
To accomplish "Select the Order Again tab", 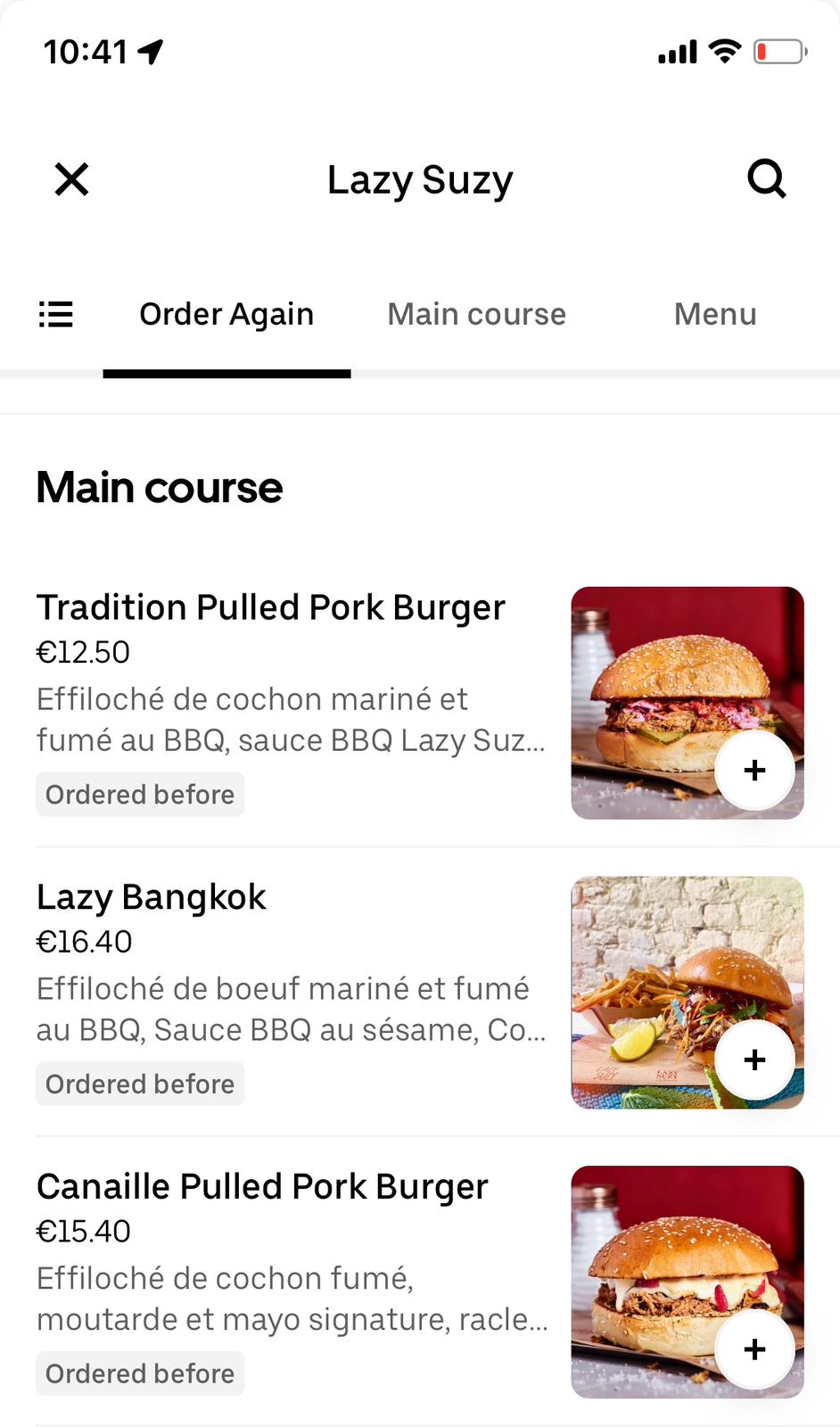I will [226, 314].
